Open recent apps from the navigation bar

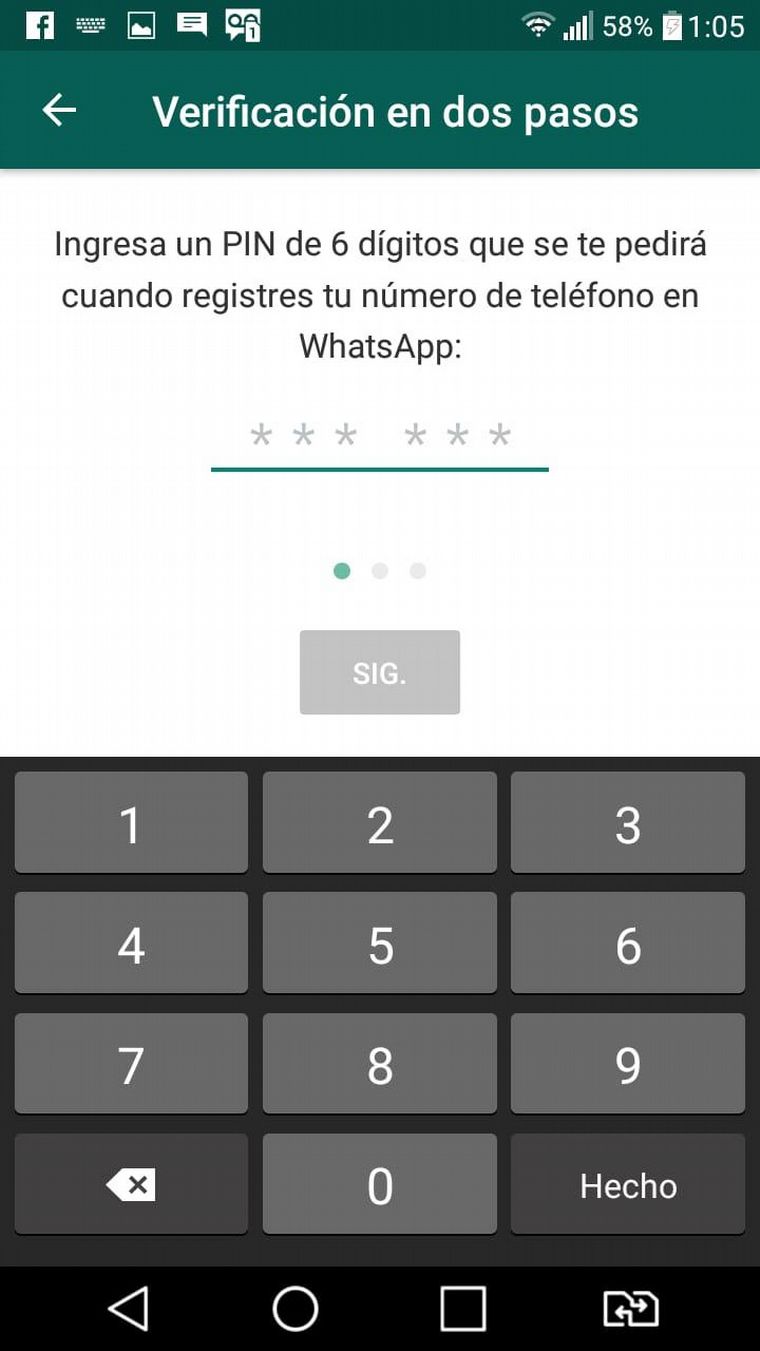463,1308
